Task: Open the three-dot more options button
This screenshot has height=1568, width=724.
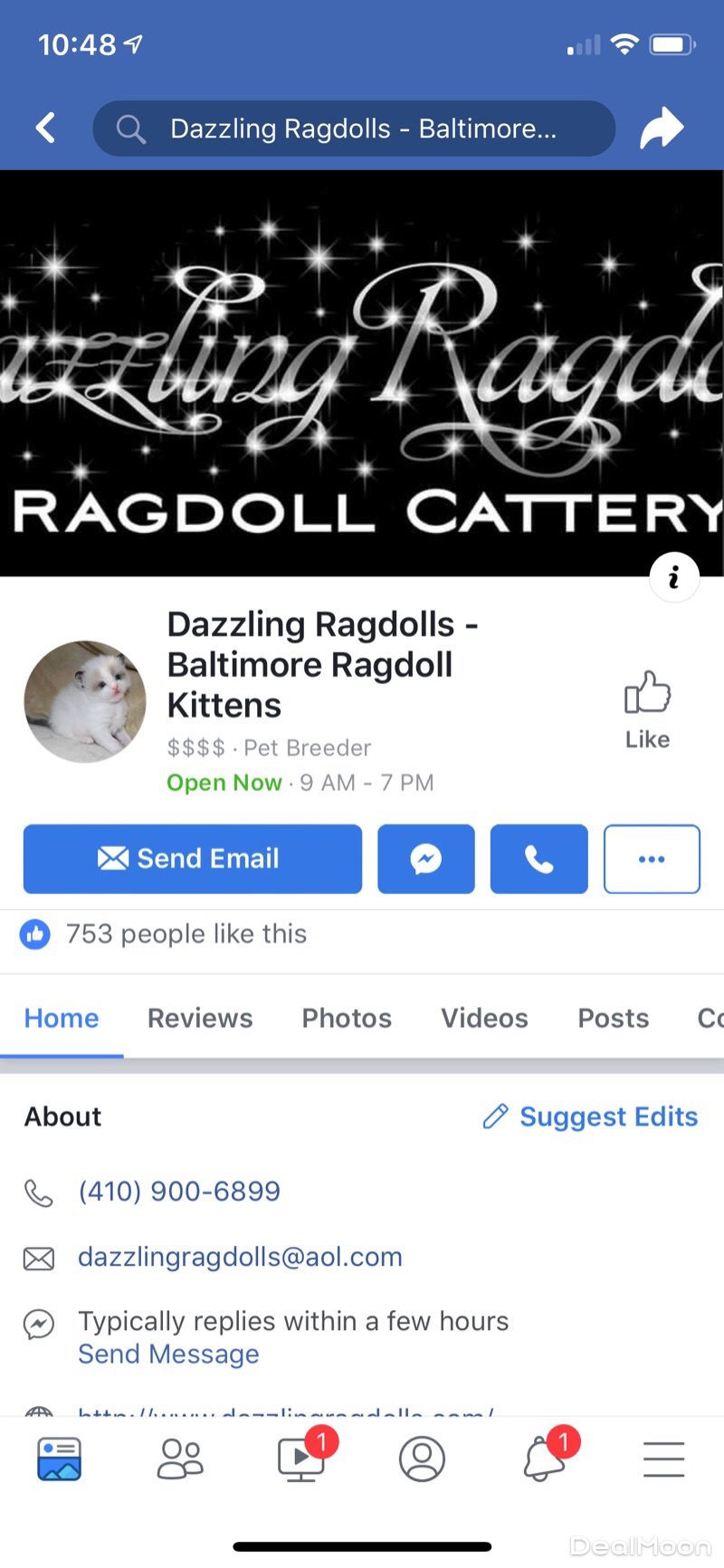Action: click(652, 859)
